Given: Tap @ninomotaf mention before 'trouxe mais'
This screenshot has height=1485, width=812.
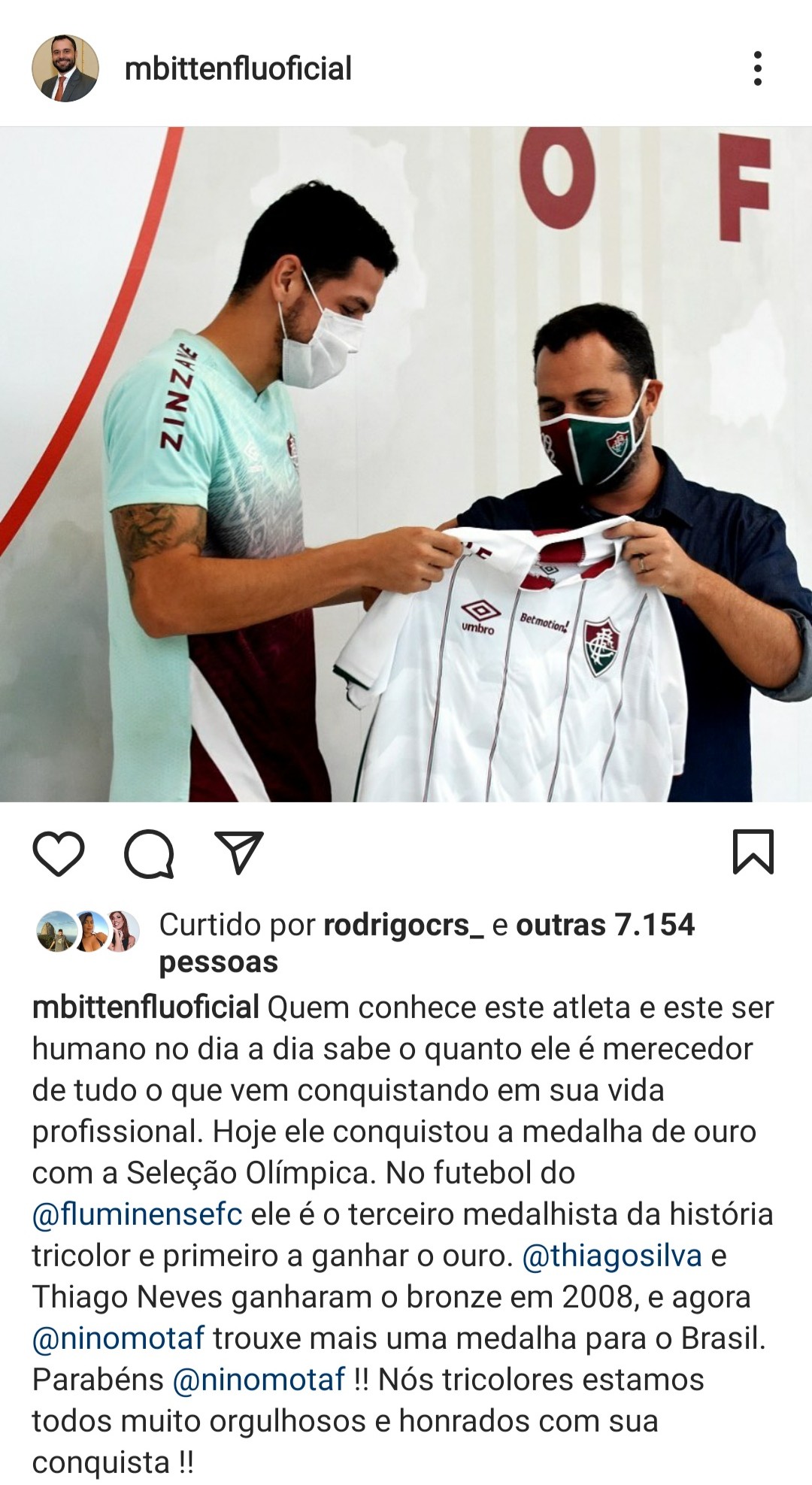Looking at the screenshot, I should point(119,1338).
